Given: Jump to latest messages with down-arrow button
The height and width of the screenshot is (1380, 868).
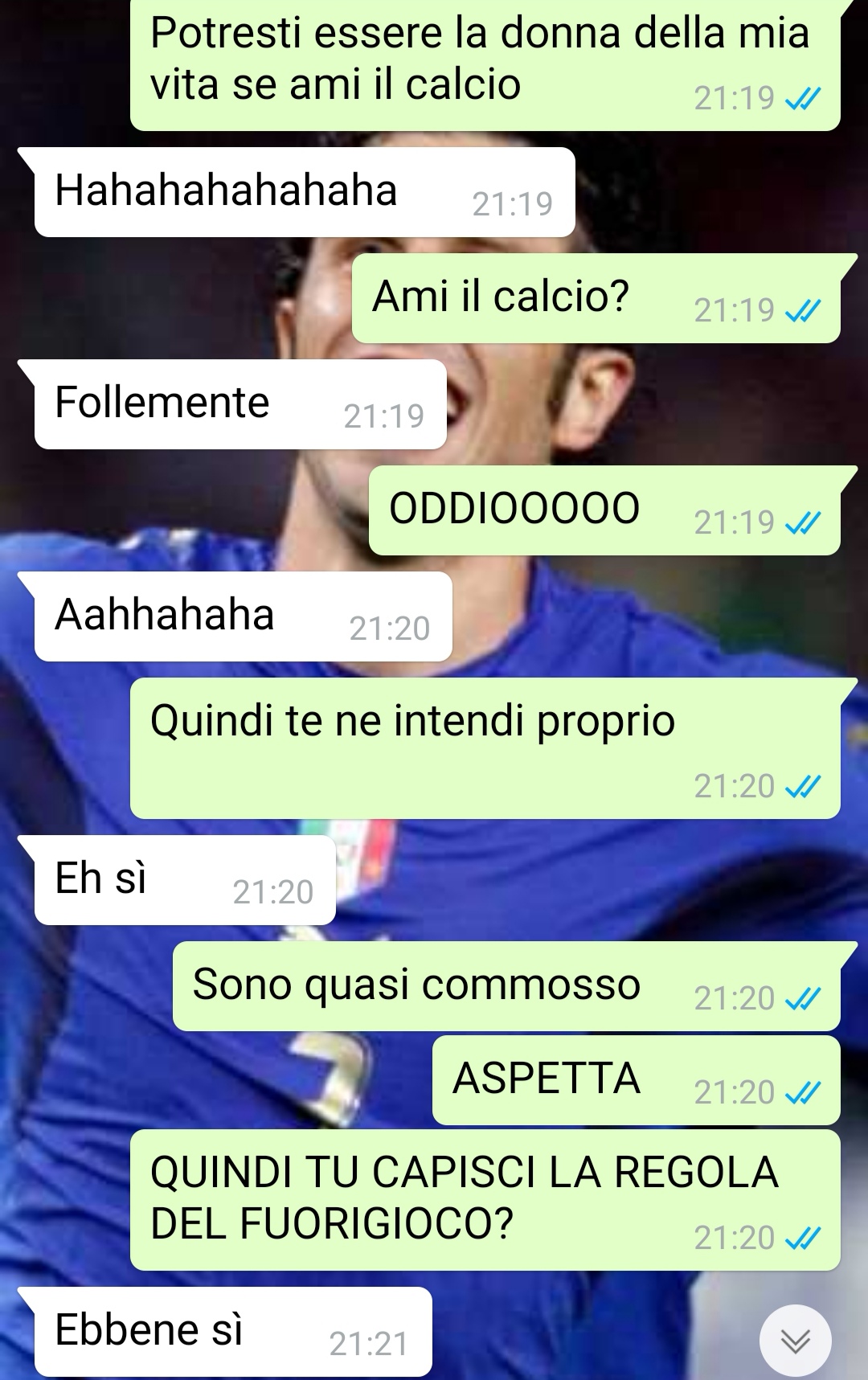Looking at the screenshot, I should [x=795, y=1340].
